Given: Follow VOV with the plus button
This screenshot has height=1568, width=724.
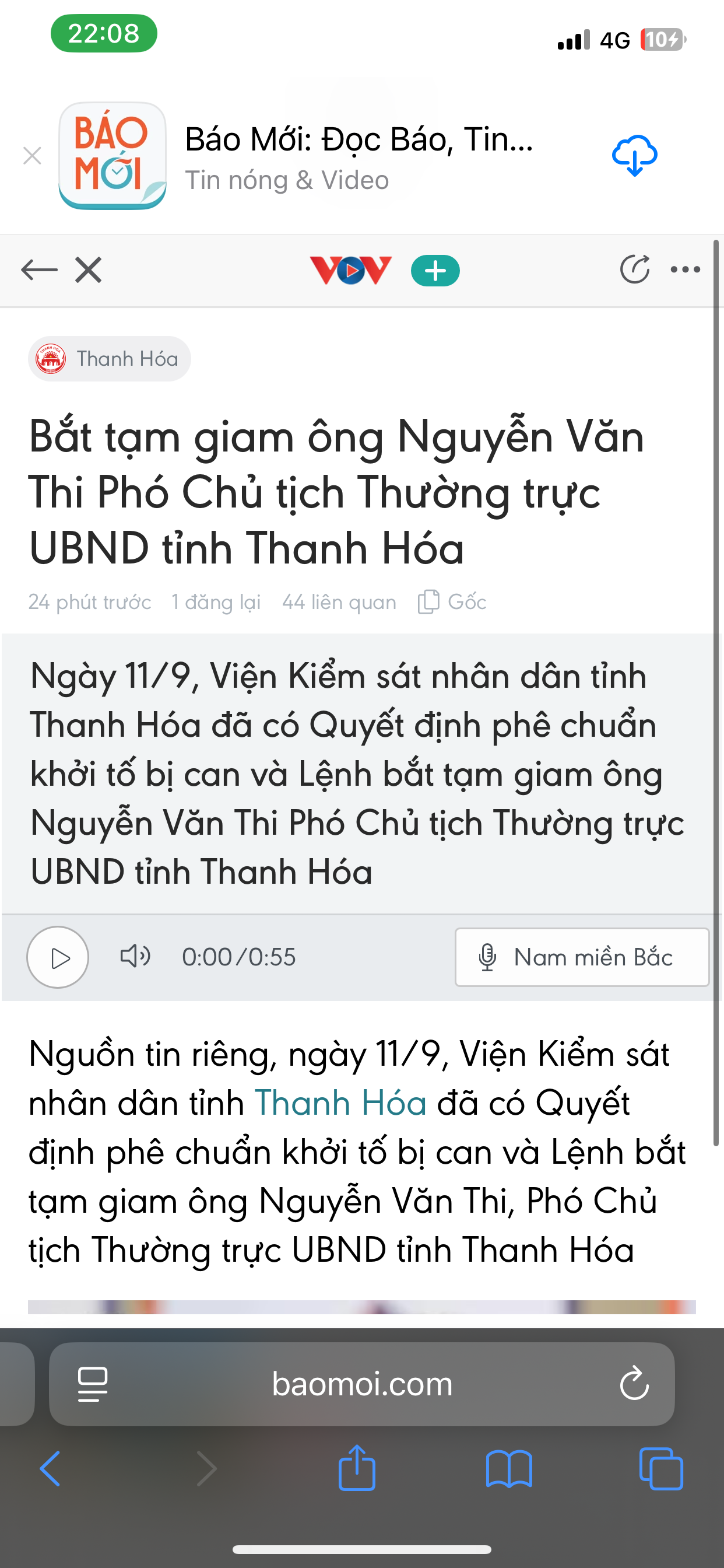Looking at the screenshot, I should tap(435, 271).
